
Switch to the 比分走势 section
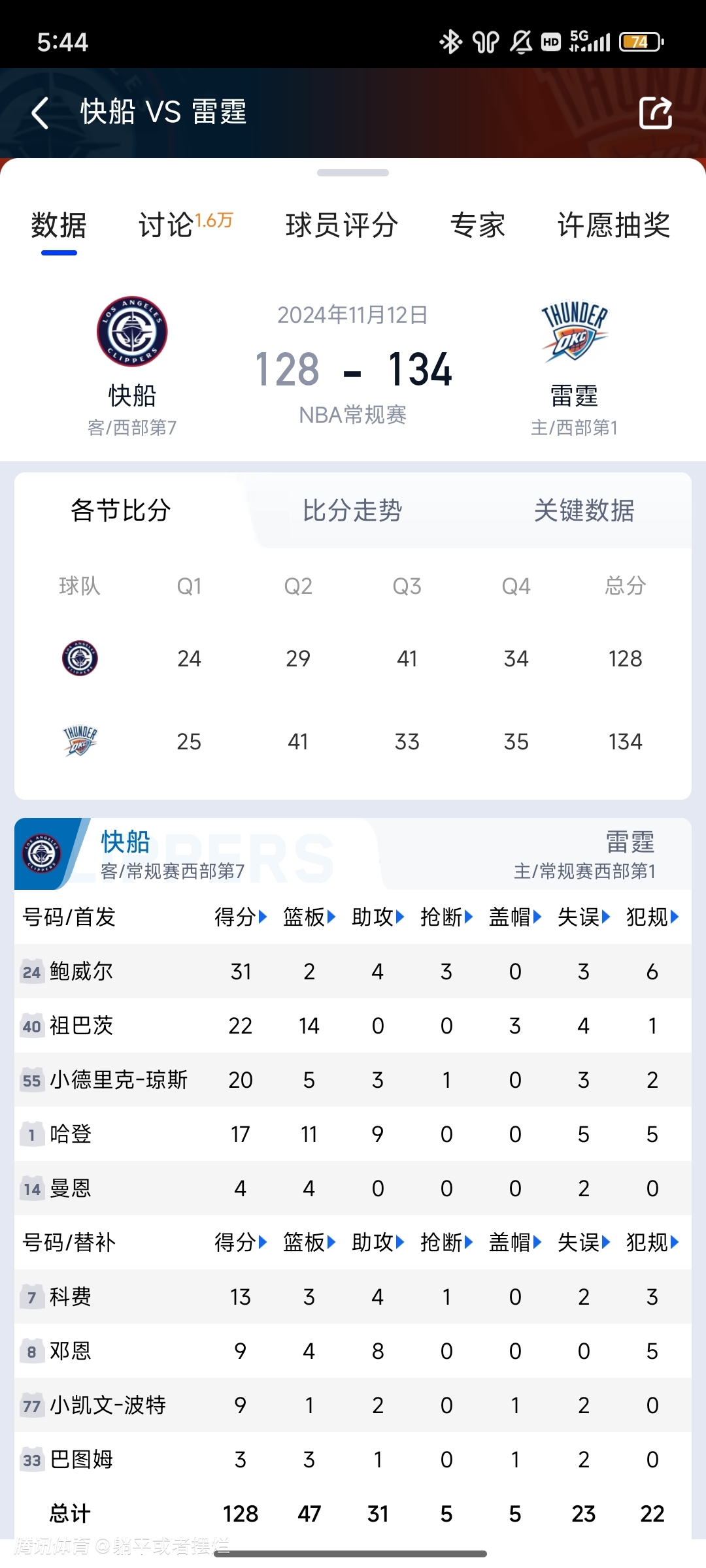pyautogui.click(x=352, y=510)
